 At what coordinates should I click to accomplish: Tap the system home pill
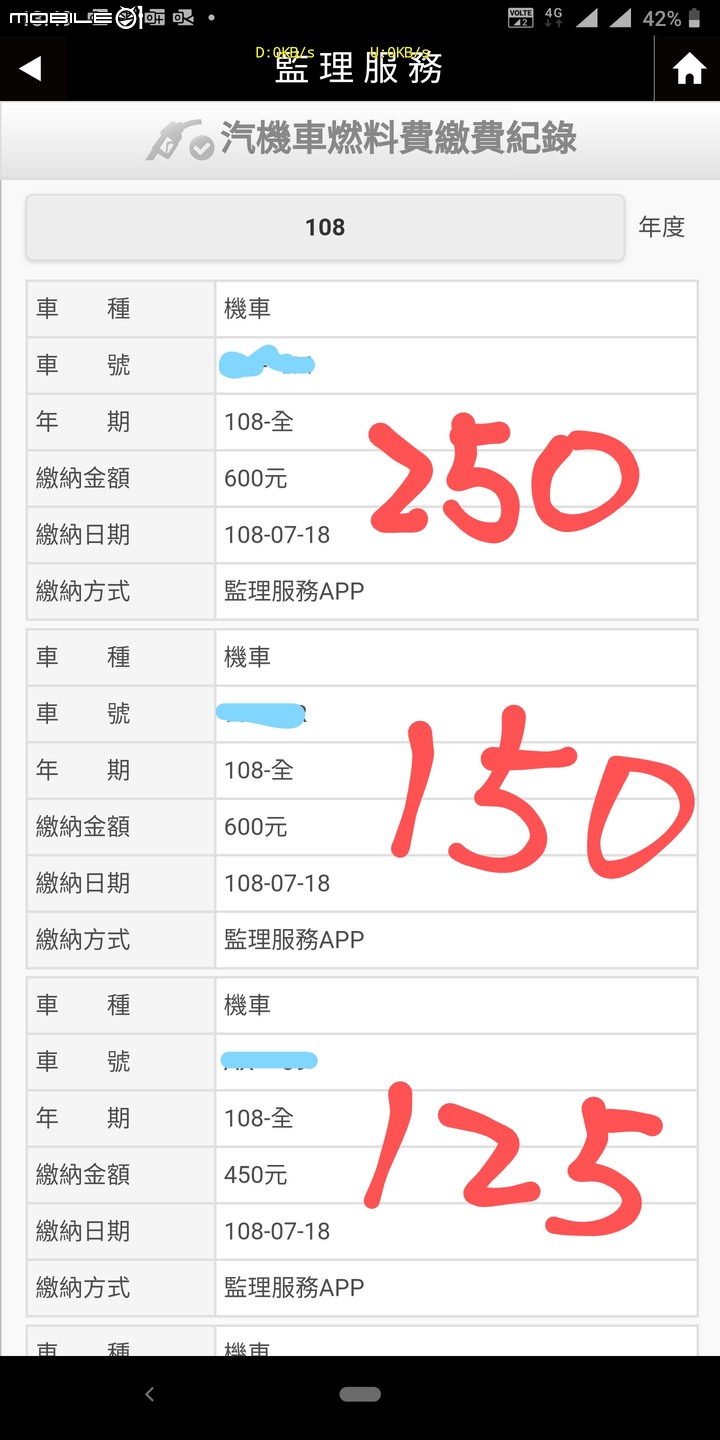pyautogui.click(x=360, y=1394)
